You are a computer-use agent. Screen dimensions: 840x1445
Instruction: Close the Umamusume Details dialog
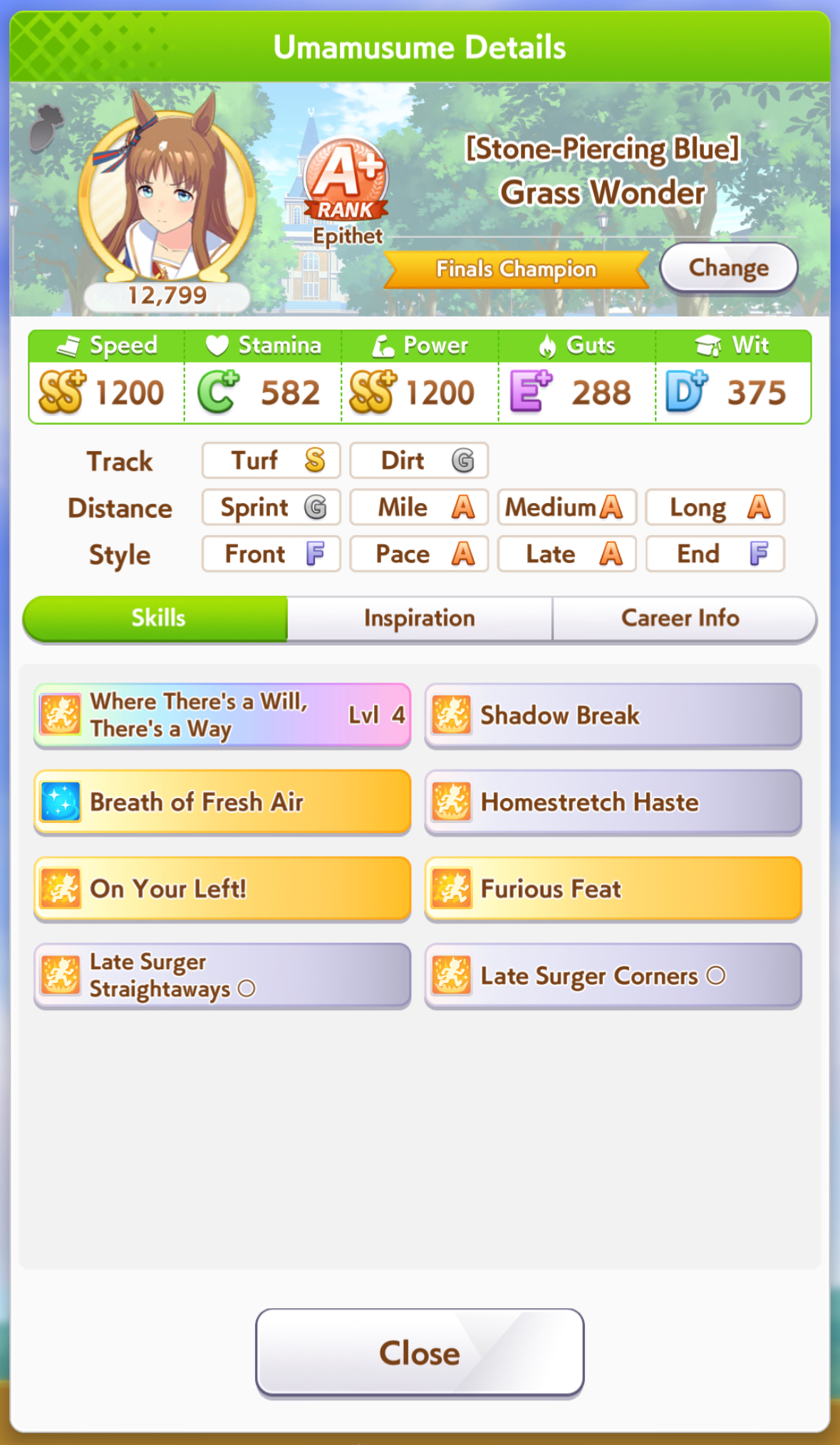pyautogui.click(x=420, y=1352)
